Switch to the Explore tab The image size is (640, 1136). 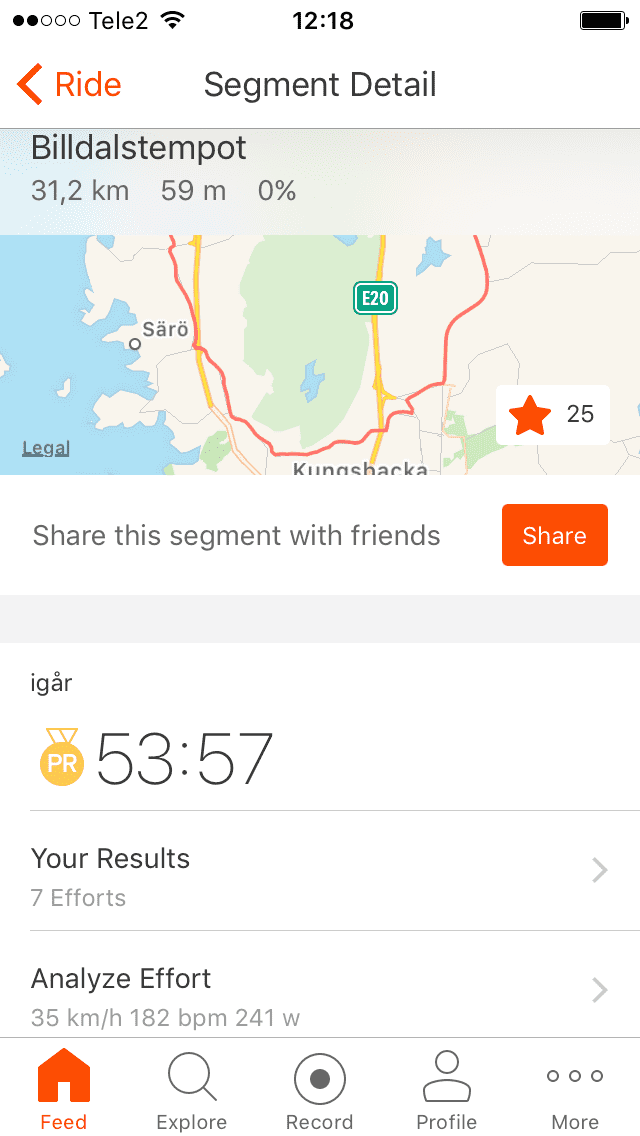(x=192, y=1092)
